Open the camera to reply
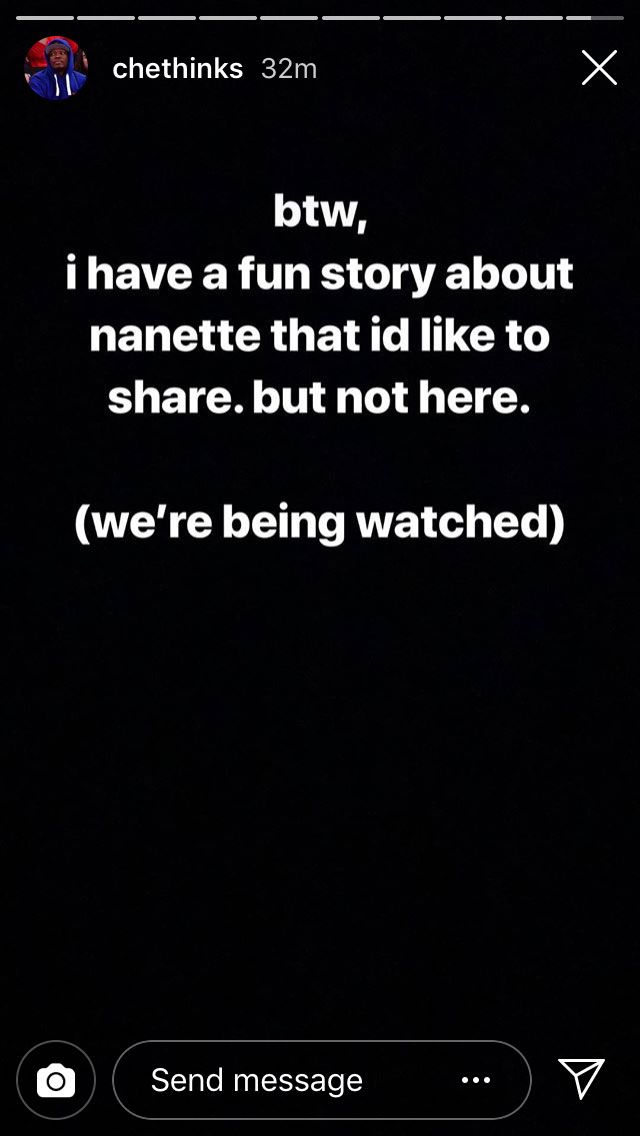The width and height of the screenshot is (640, 1136). click(56, 1080)
